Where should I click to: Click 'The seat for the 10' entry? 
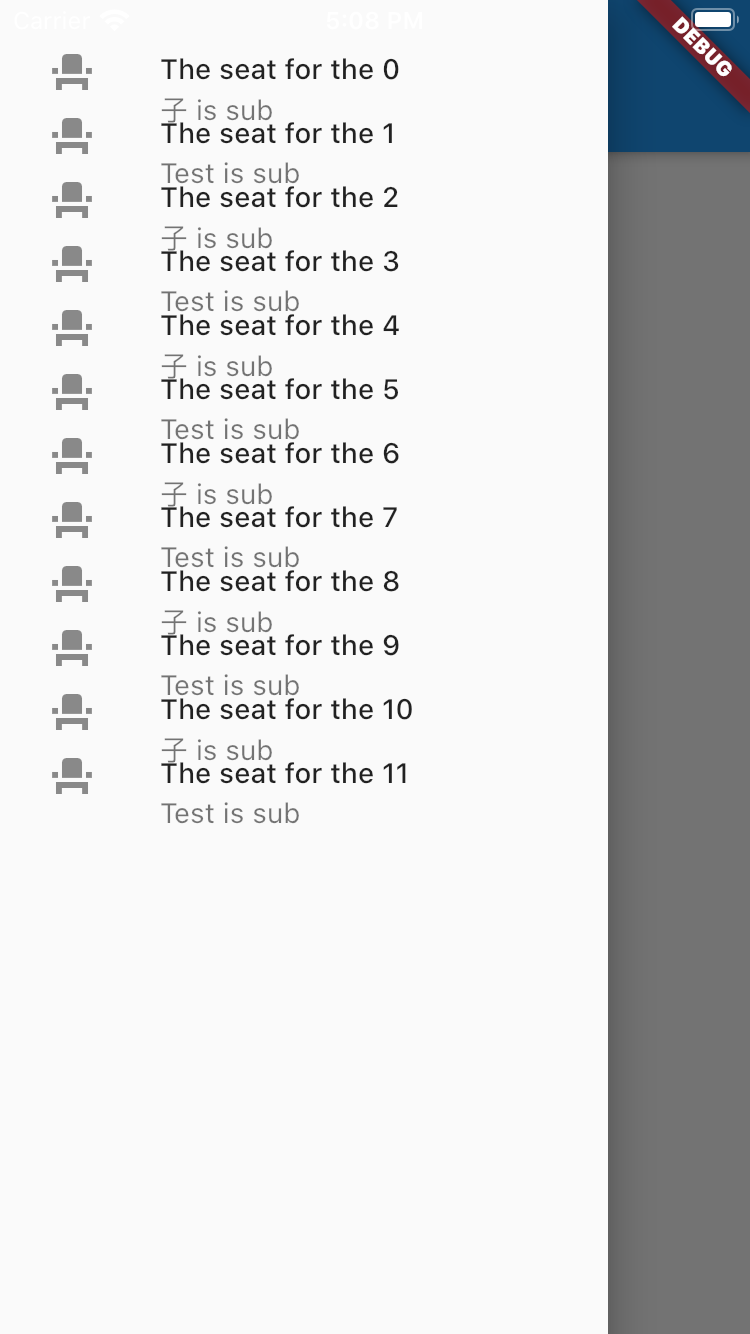[287, 710]
